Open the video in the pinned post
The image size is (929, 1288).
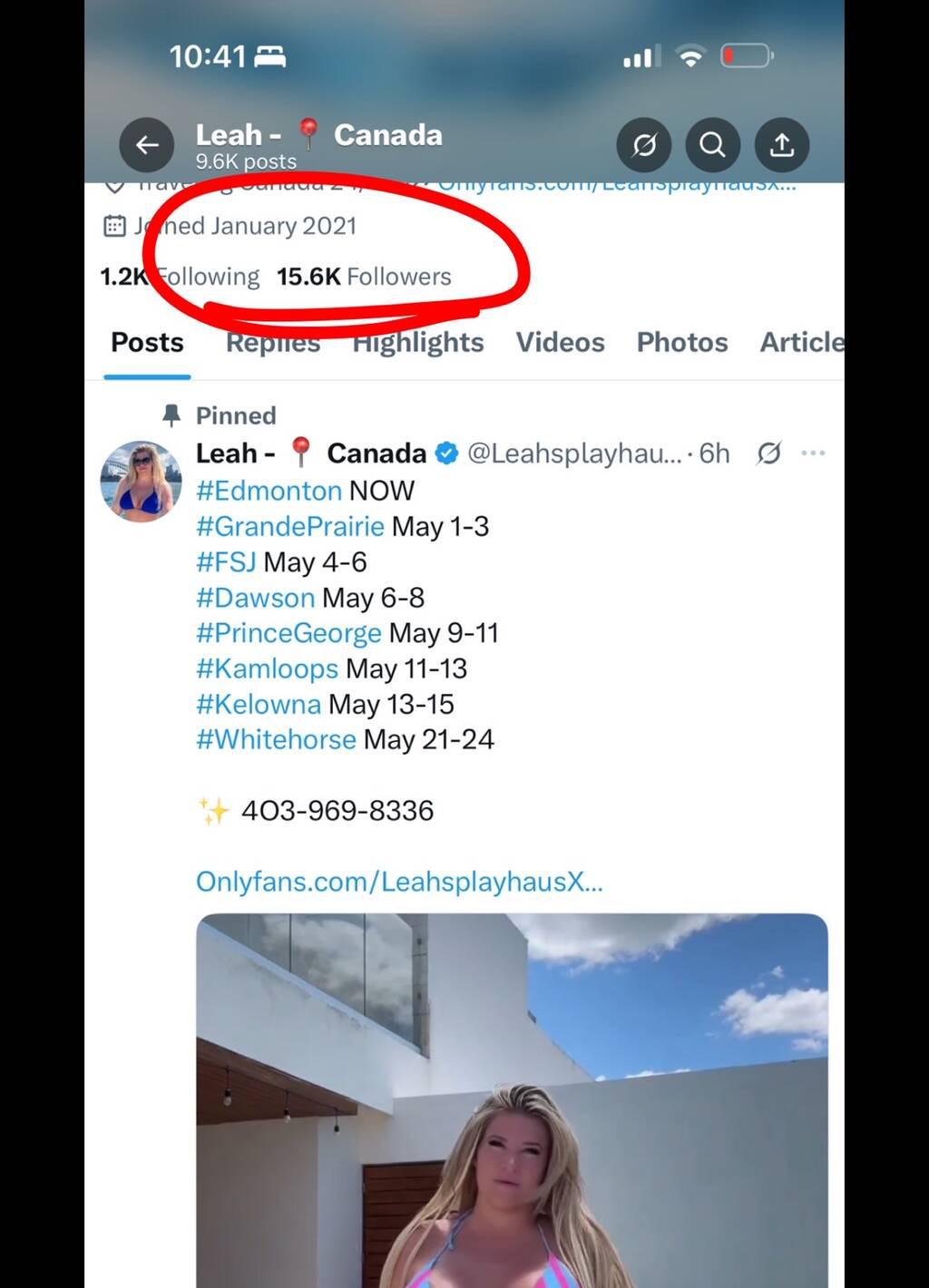pyautogui.click(x=512, y=1098)
